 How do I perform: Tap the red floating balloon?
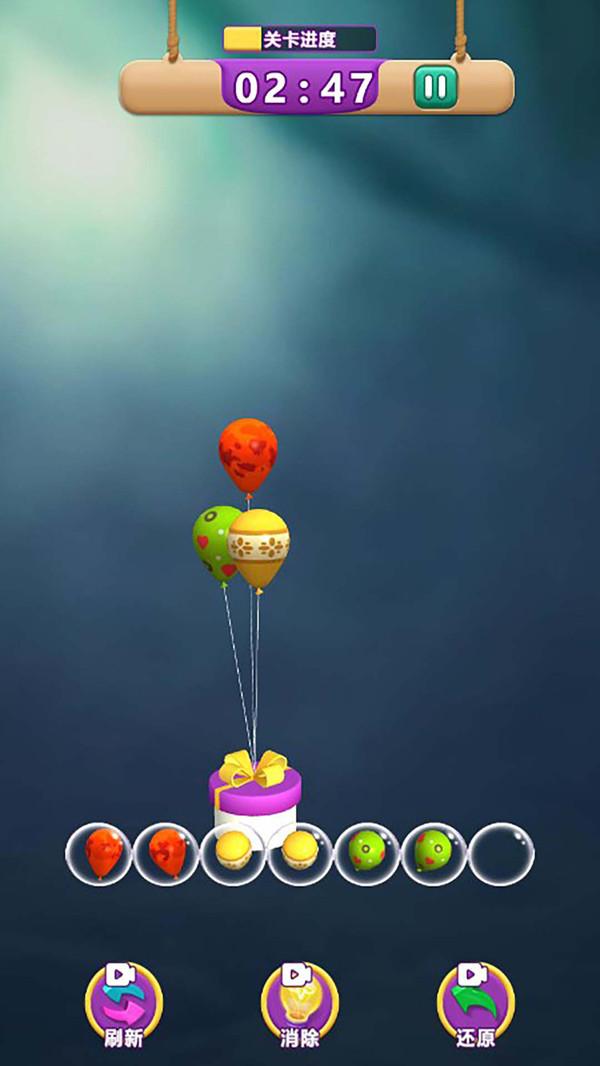point(248,454)
